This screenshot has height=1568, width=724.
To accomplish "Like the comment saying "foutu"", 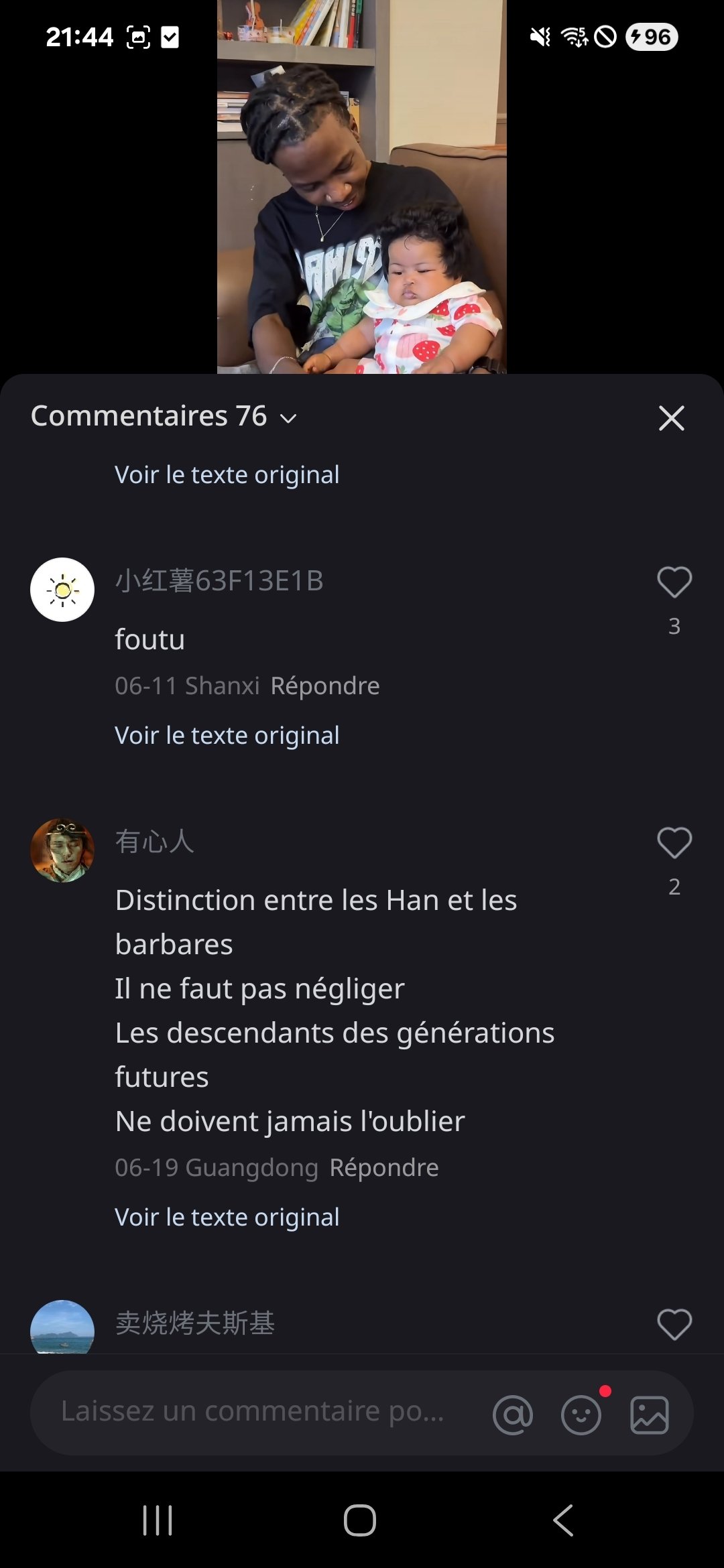I will tap(674, 582).
